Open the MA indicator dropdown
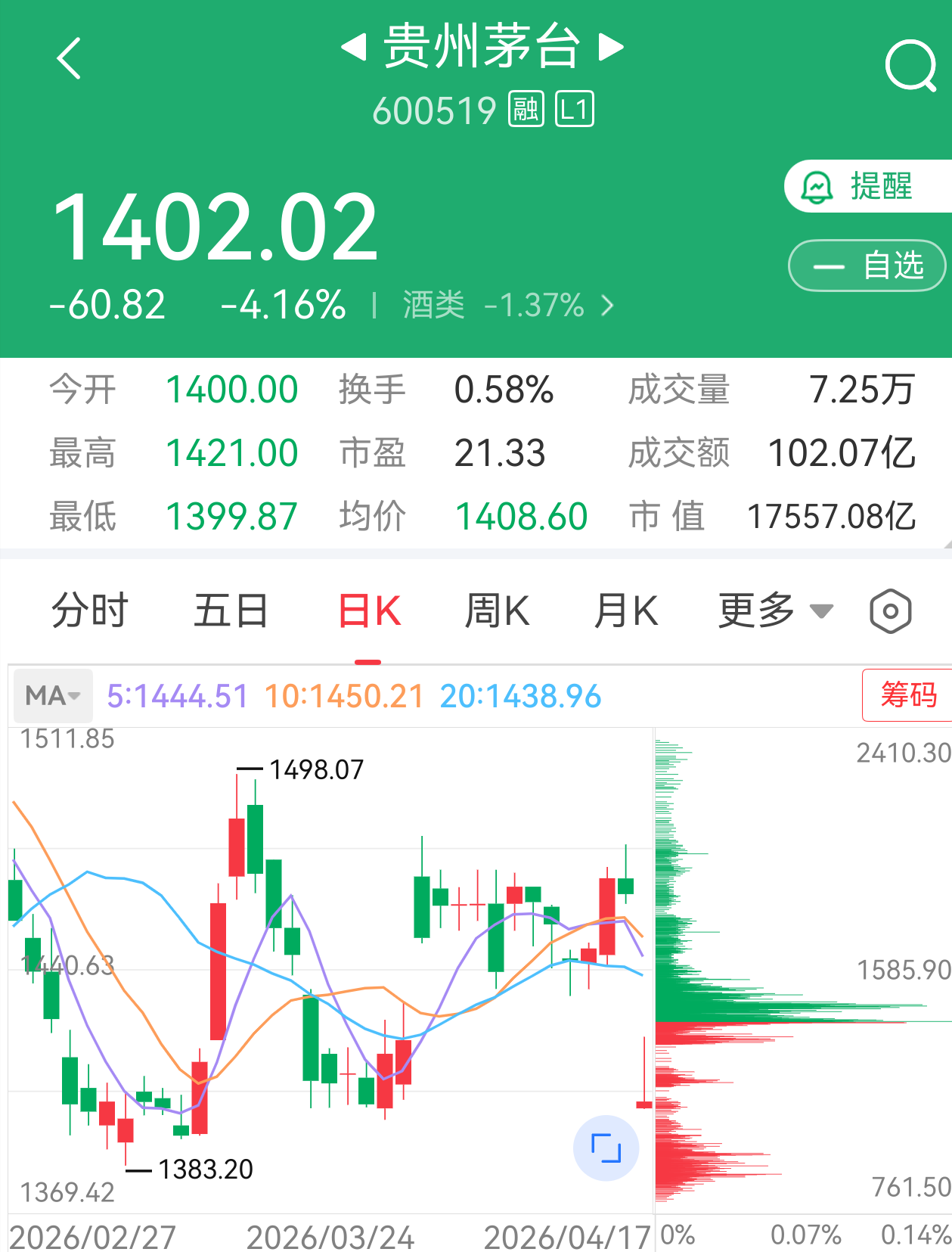Viewport: 952px width, 1252px height. pos(52,695)
